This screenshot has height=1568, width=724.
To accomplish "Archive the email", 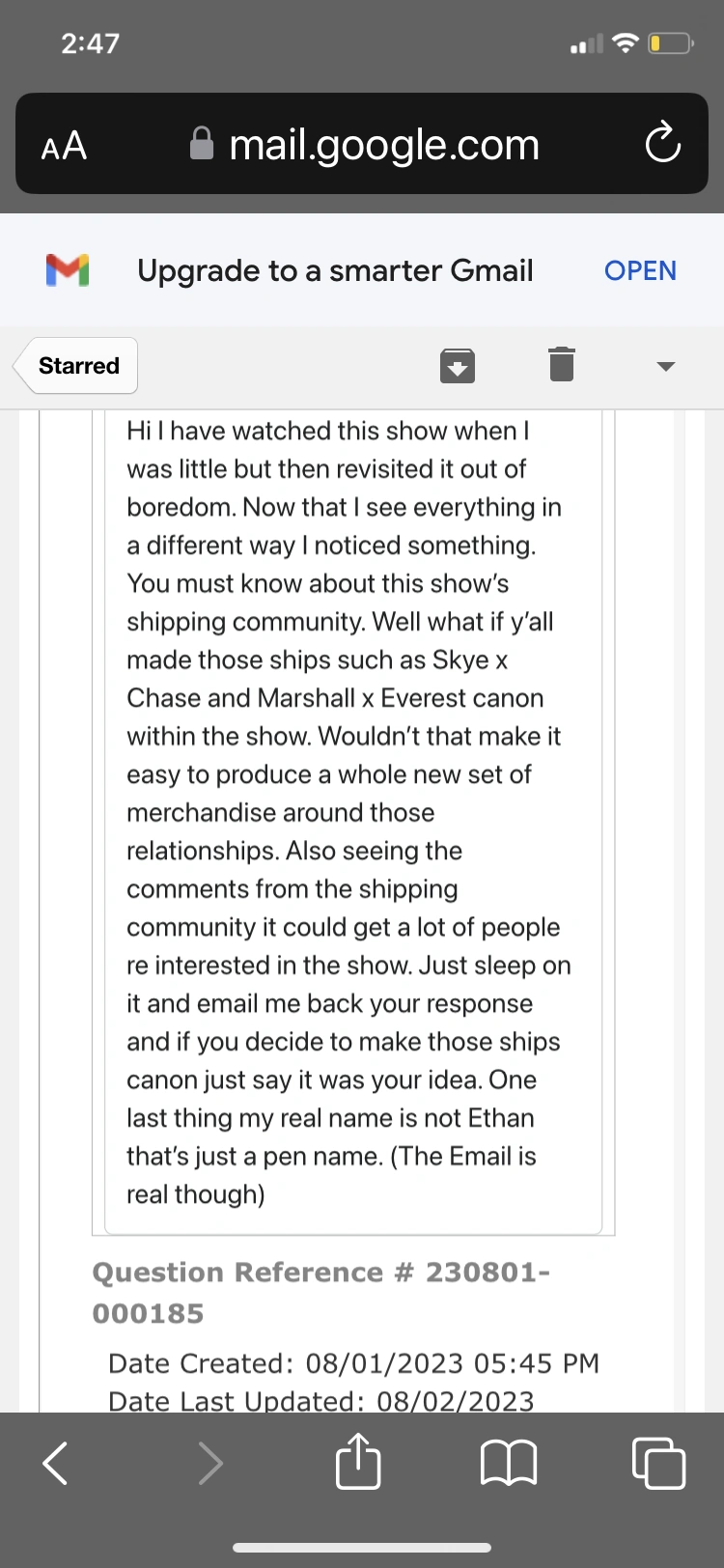I will 457,365.
